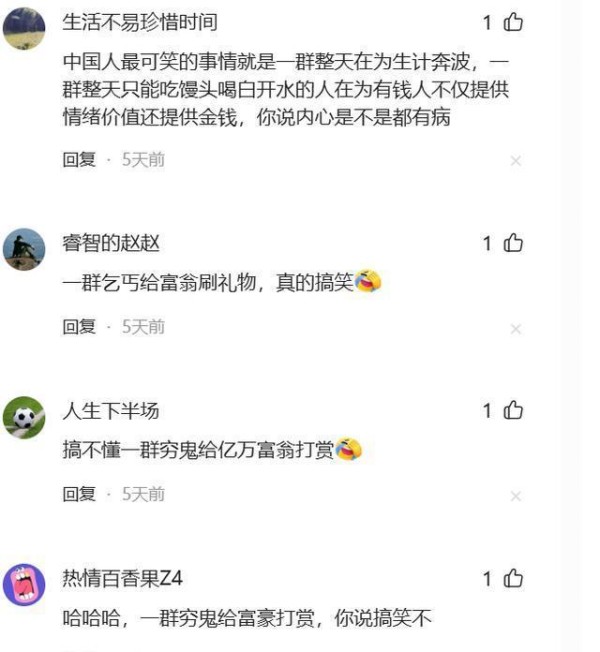Open 人生下半场's soccer ball avatar

point(24,416)
